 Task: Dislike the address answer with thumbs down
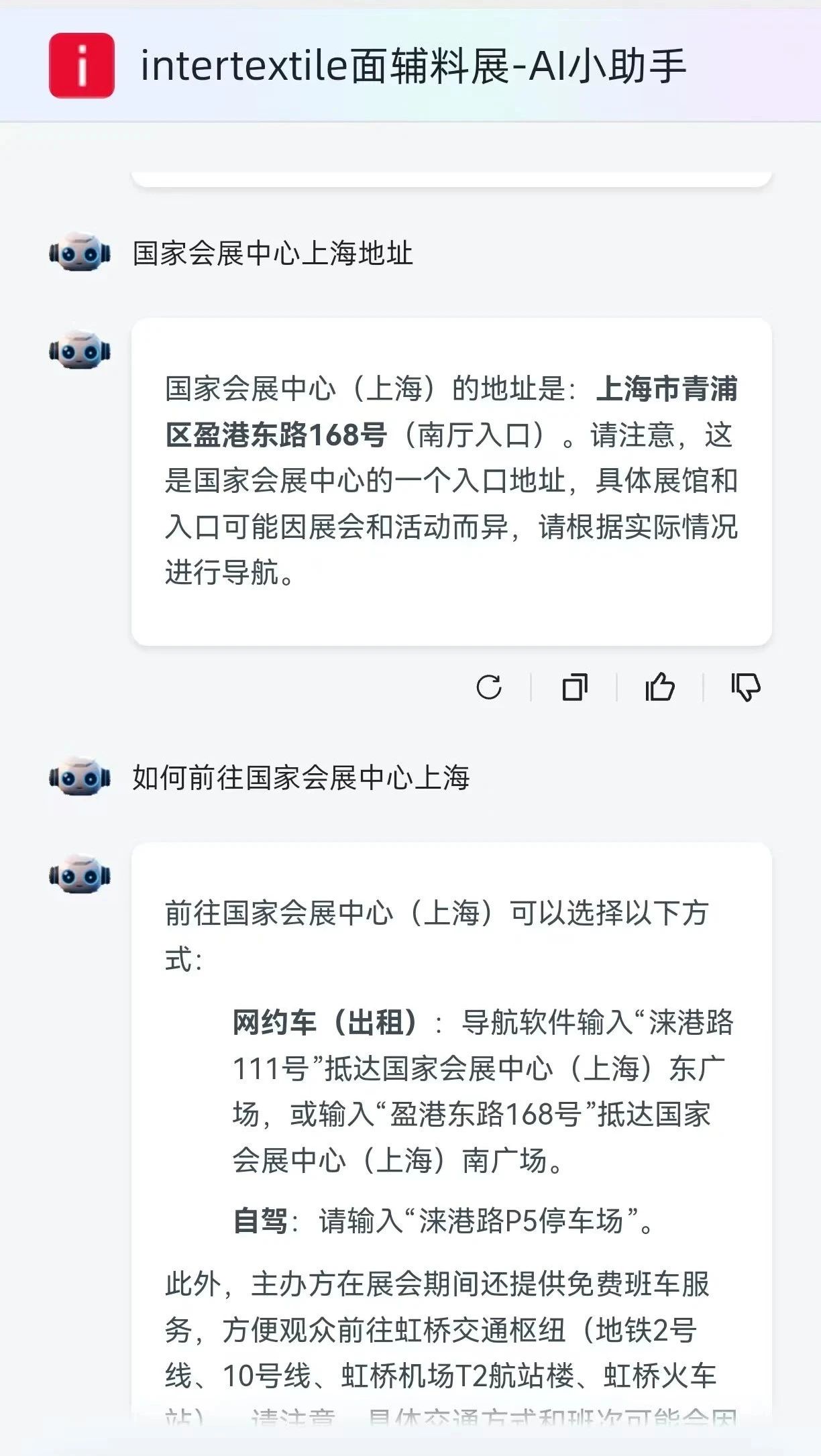pos(746,687)
